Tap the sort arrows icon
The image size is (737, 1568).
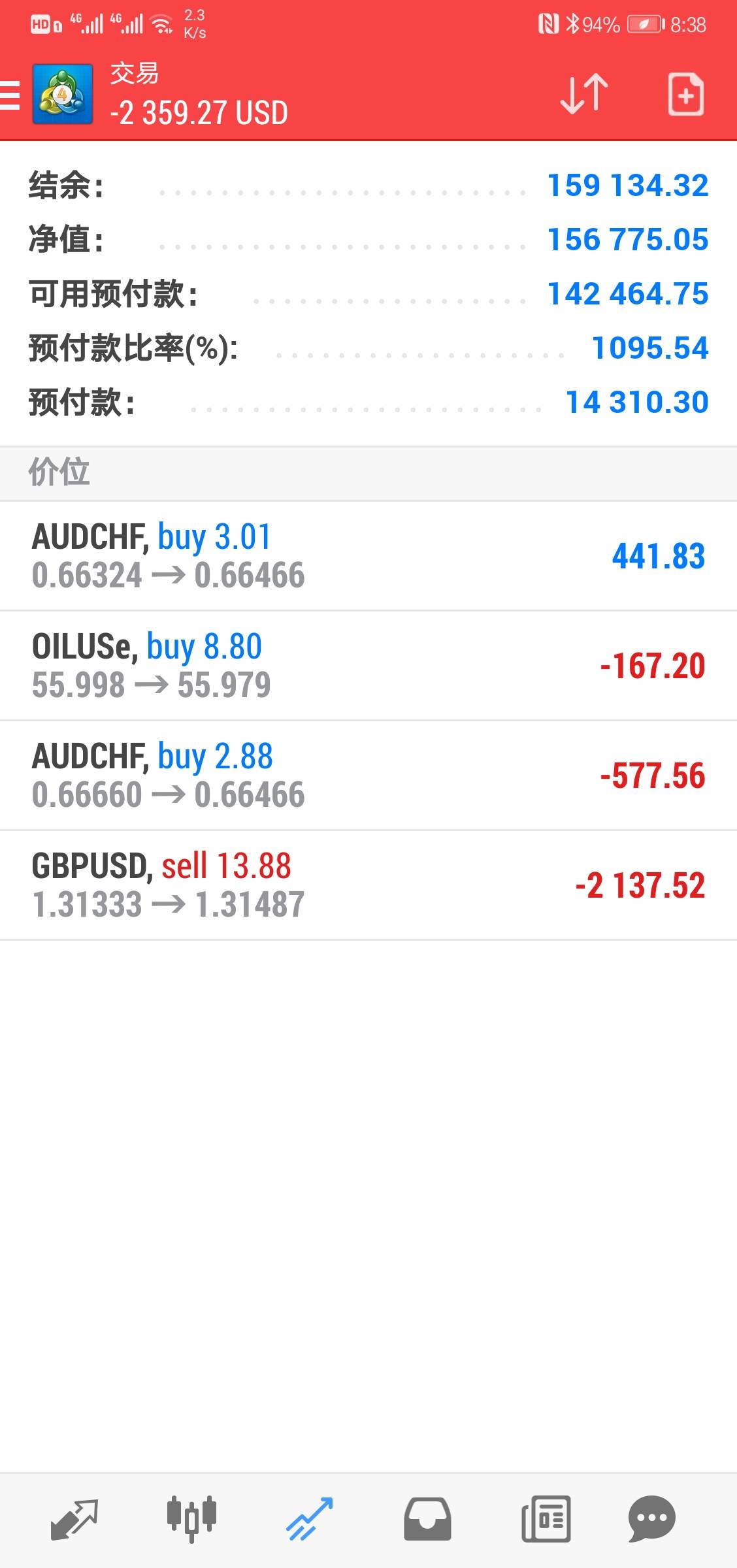pyautogui.click(x=584, y=94)
